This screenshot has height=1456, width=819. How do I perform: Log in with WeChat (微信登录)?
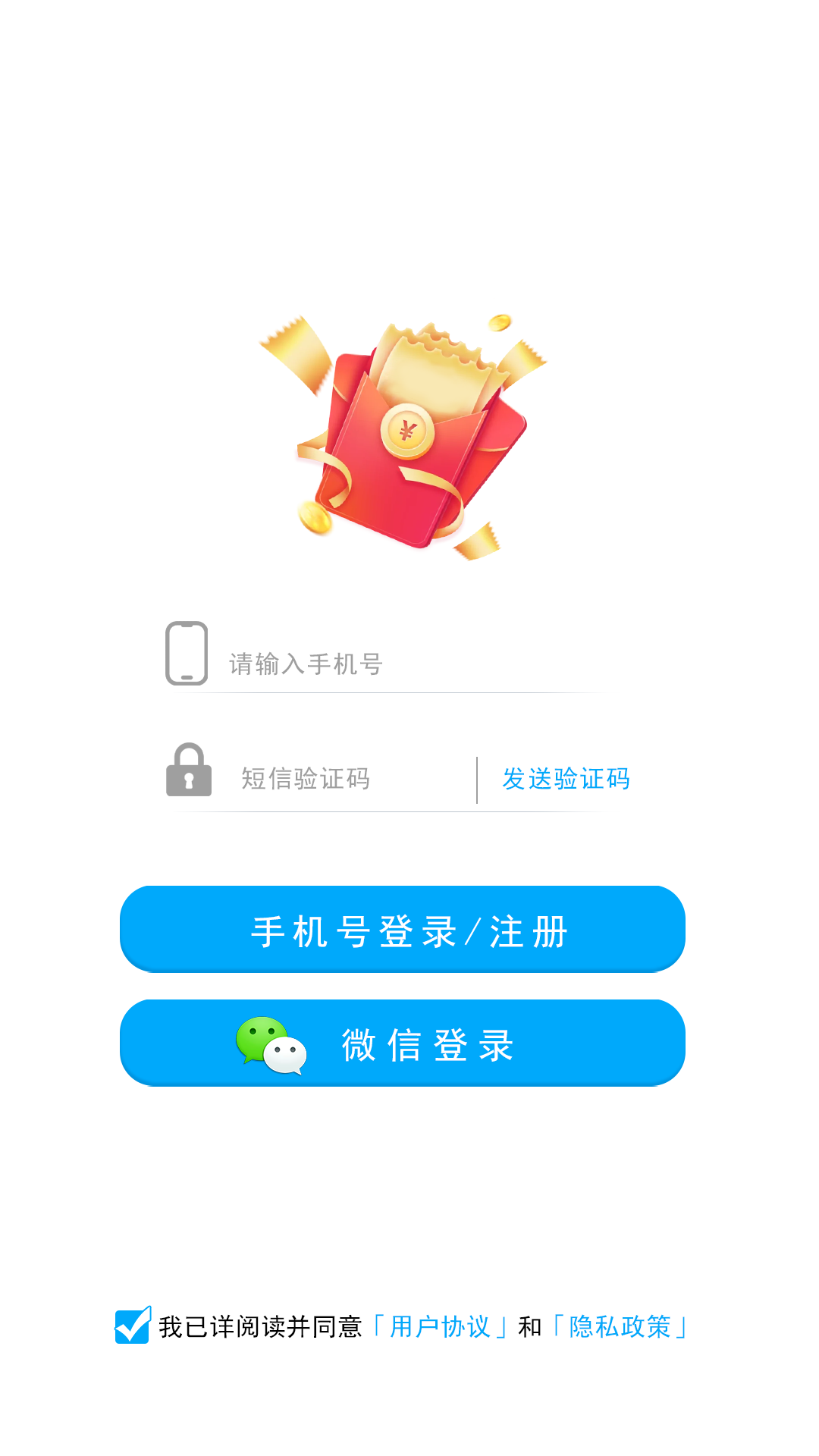402,1043
